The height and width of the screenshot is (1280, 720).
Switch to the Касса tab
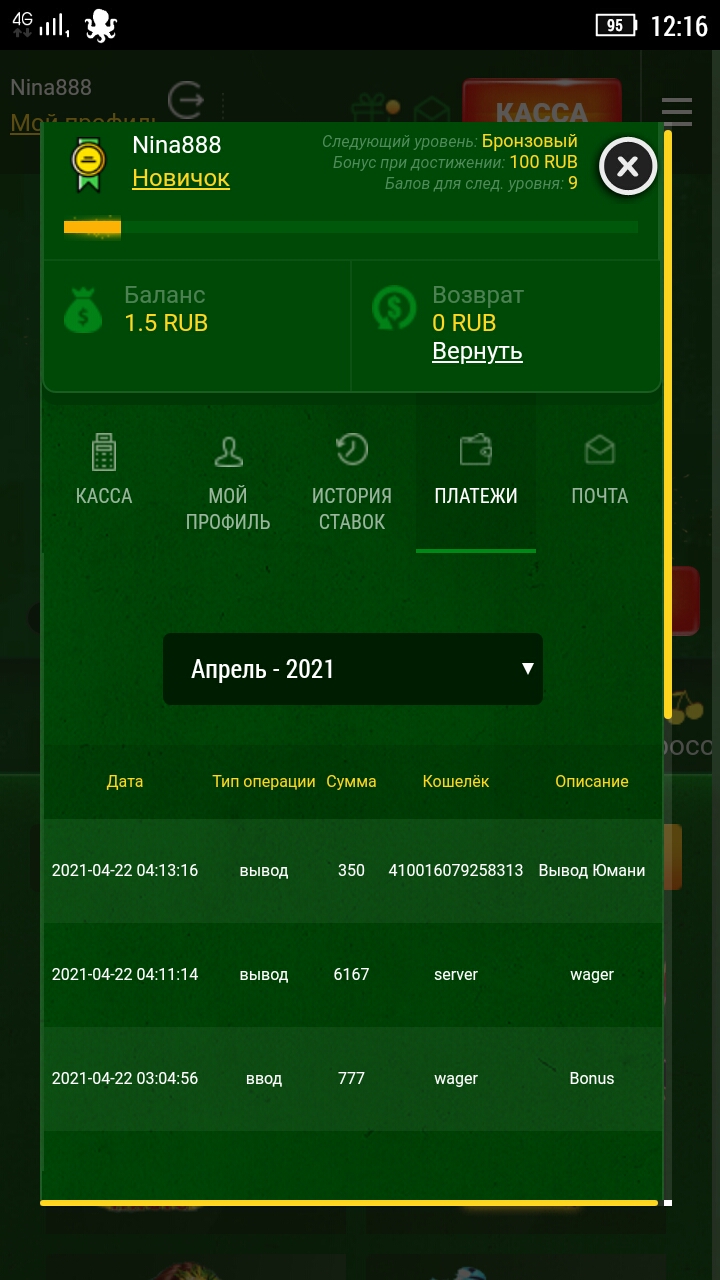[104, 470]
